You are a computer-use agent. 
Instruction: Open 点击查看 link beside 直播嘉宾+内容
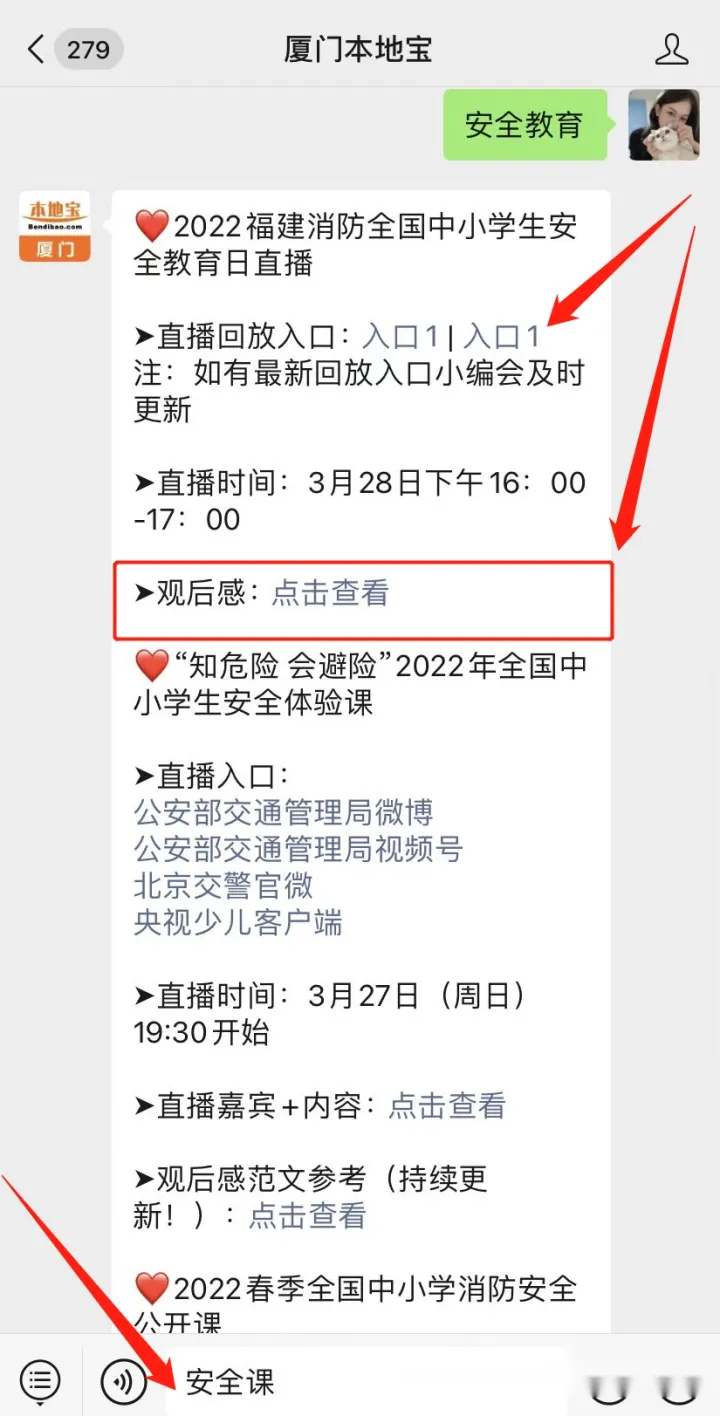[447, 1105]
